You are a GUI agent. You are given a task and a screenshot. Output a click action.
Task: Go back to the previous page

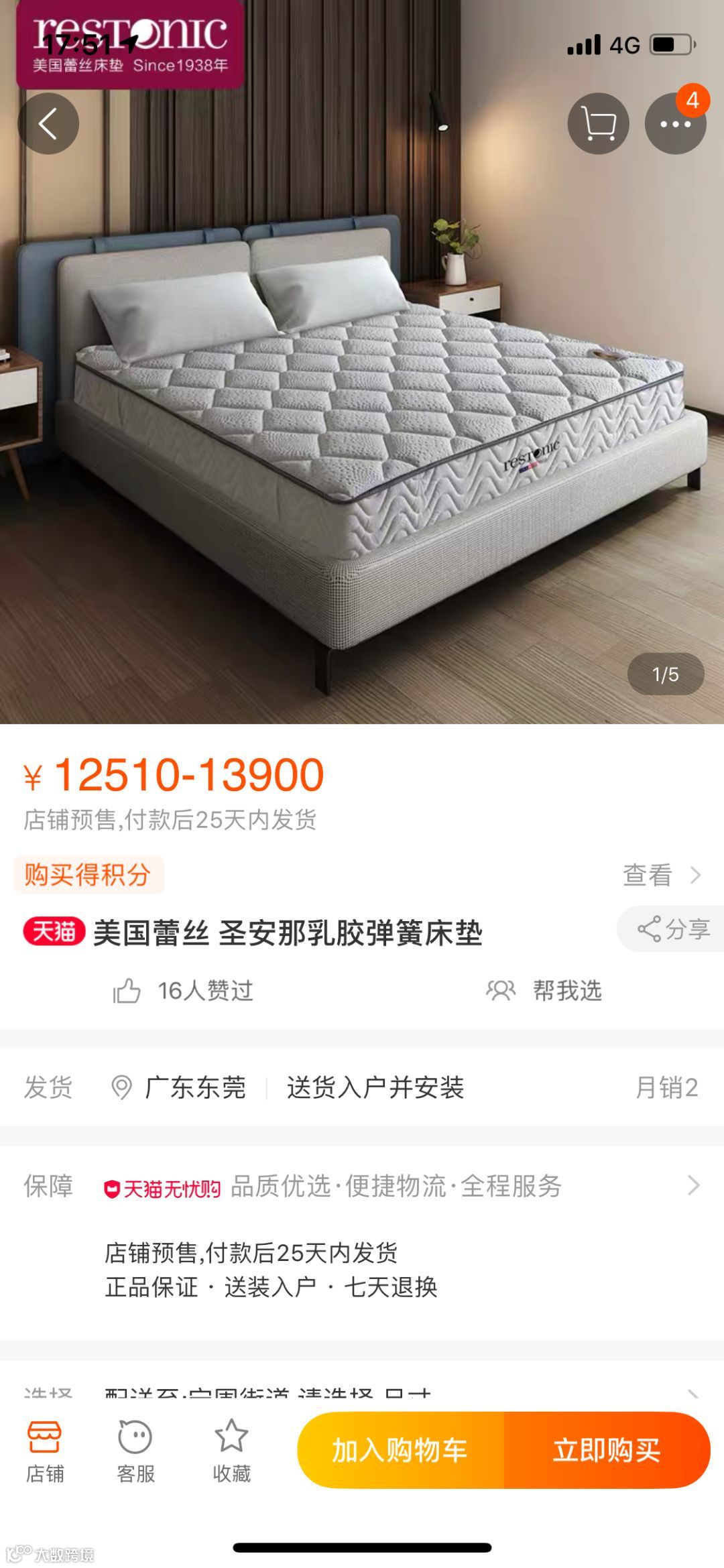click(48, 124)
